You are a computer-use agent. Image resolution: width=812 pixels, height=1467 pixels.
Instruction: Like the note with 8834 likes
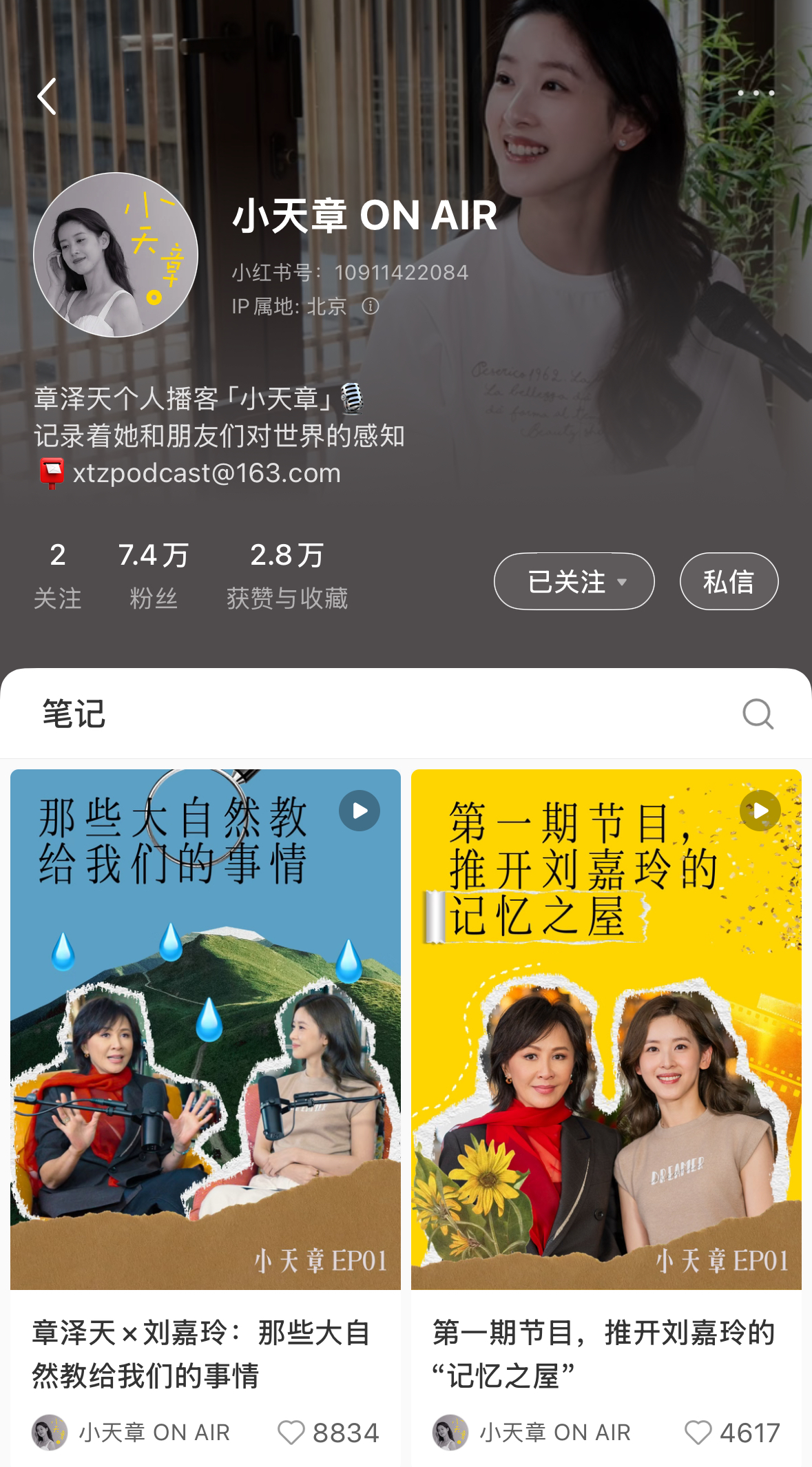coord(291,1433)
